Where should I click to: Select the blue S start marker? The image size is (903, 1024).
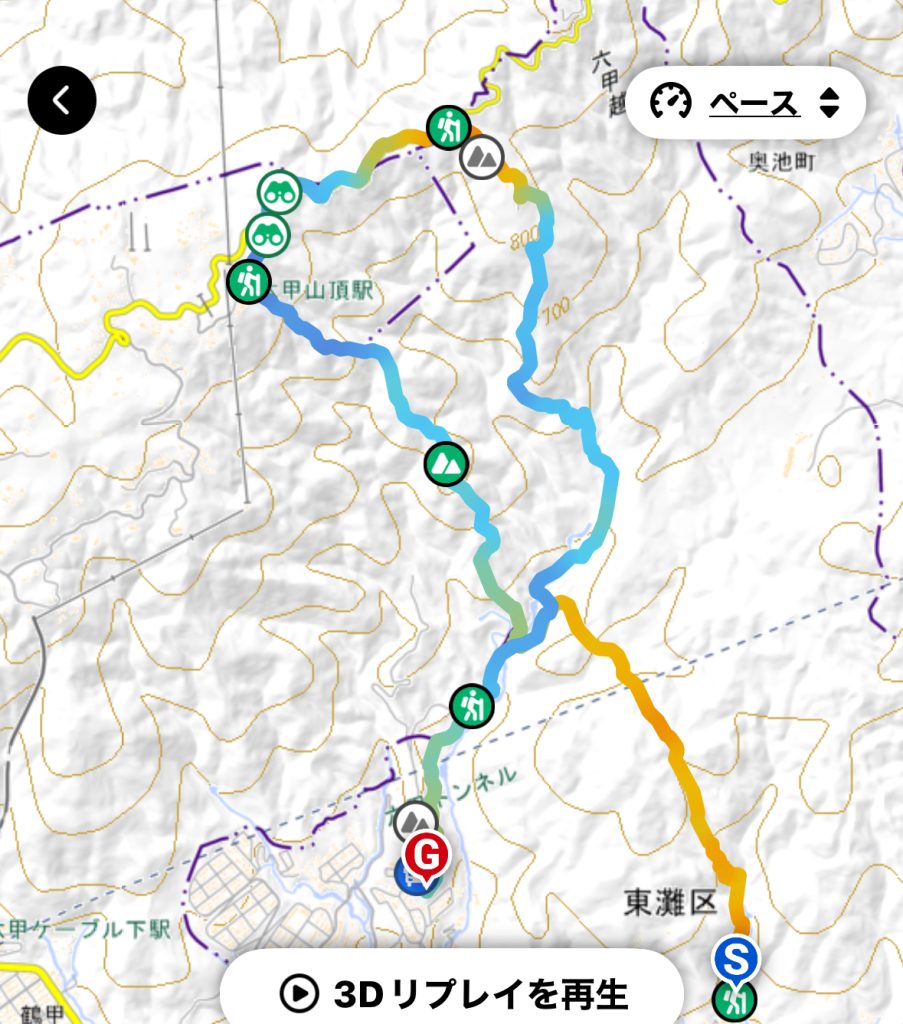coord(736,959)
